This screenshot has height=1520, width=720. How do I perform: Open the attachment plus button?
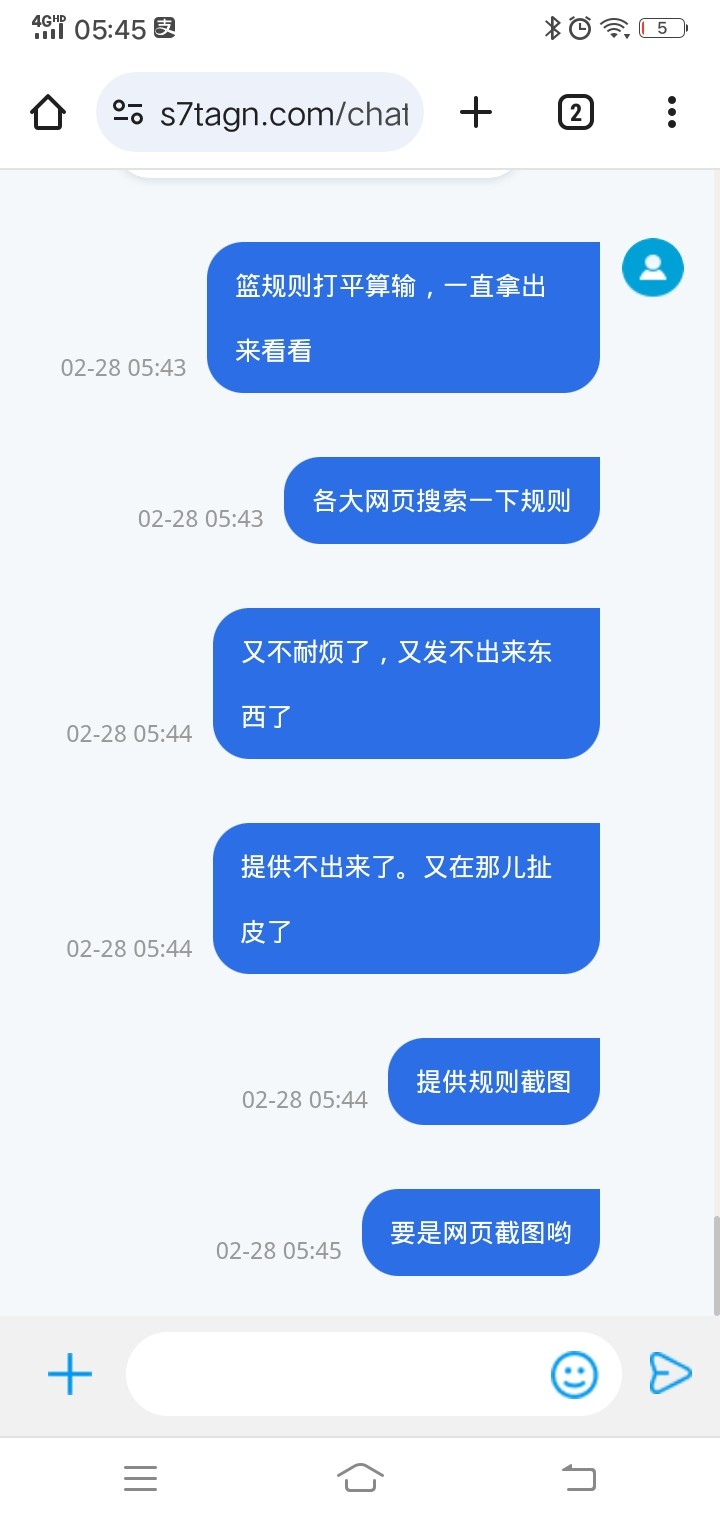tap(70, 1374)
